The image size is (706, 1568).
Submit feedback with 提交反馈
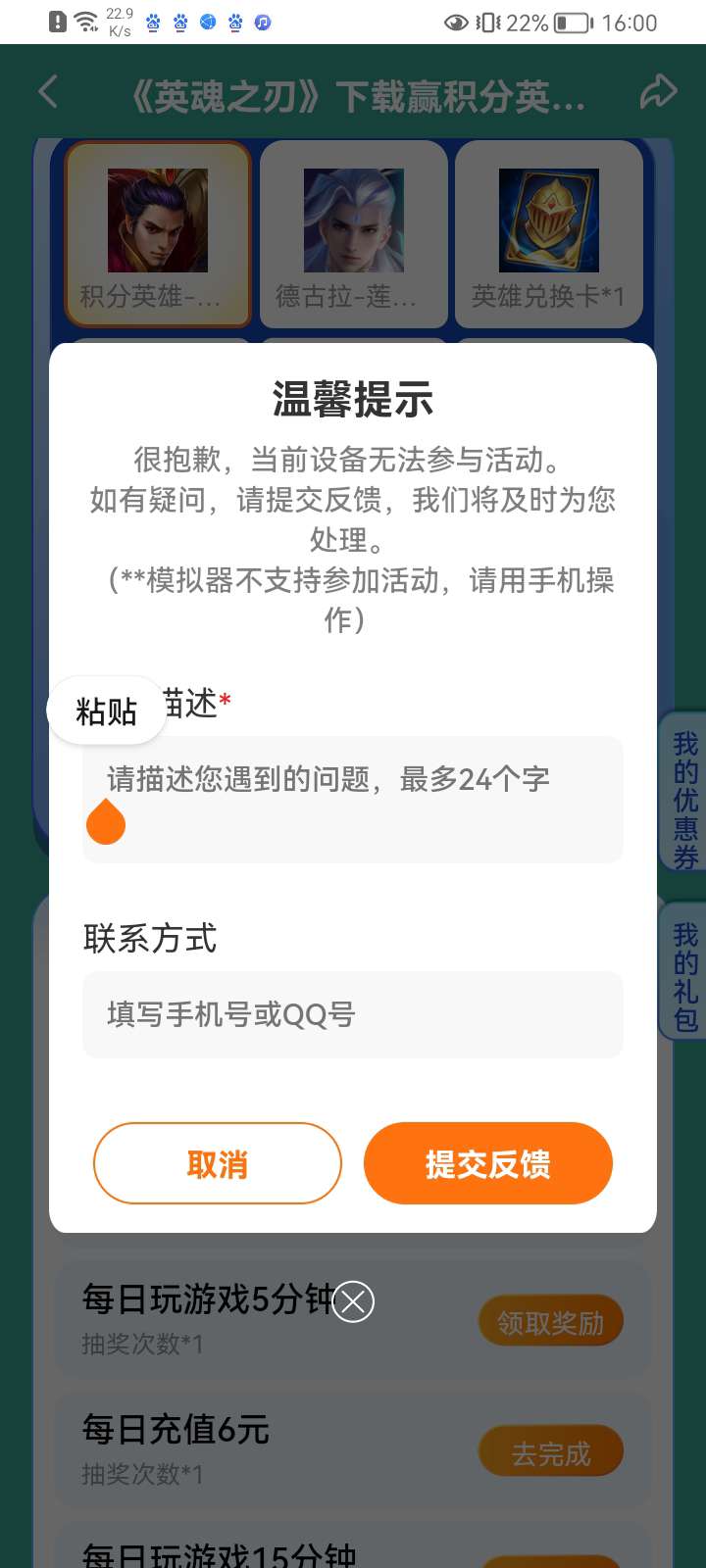point(487,1163)
